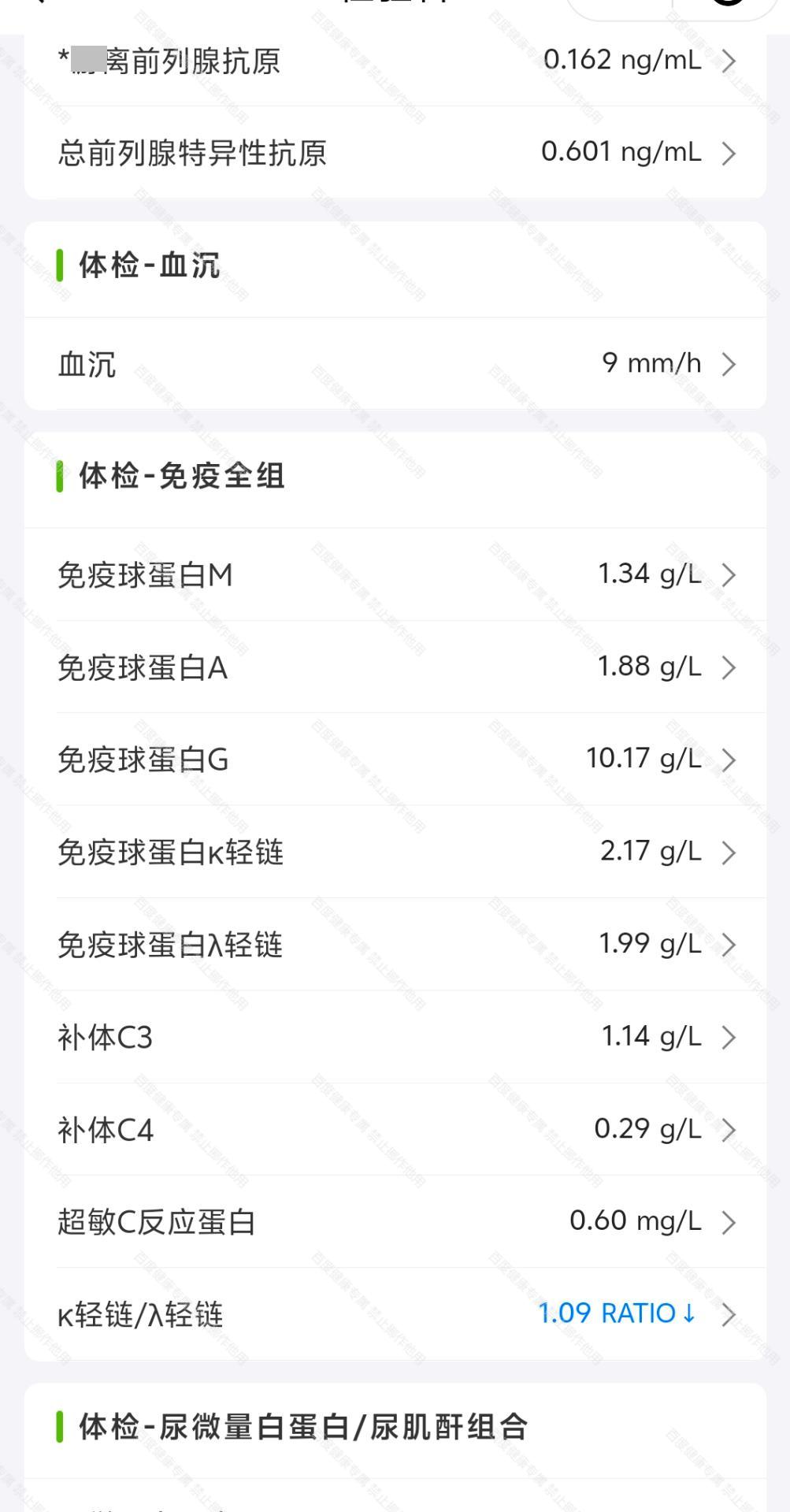790x1512 pixels.
Task: Click the chevron next to 血沉 result
Action: [x=729, y=363]
